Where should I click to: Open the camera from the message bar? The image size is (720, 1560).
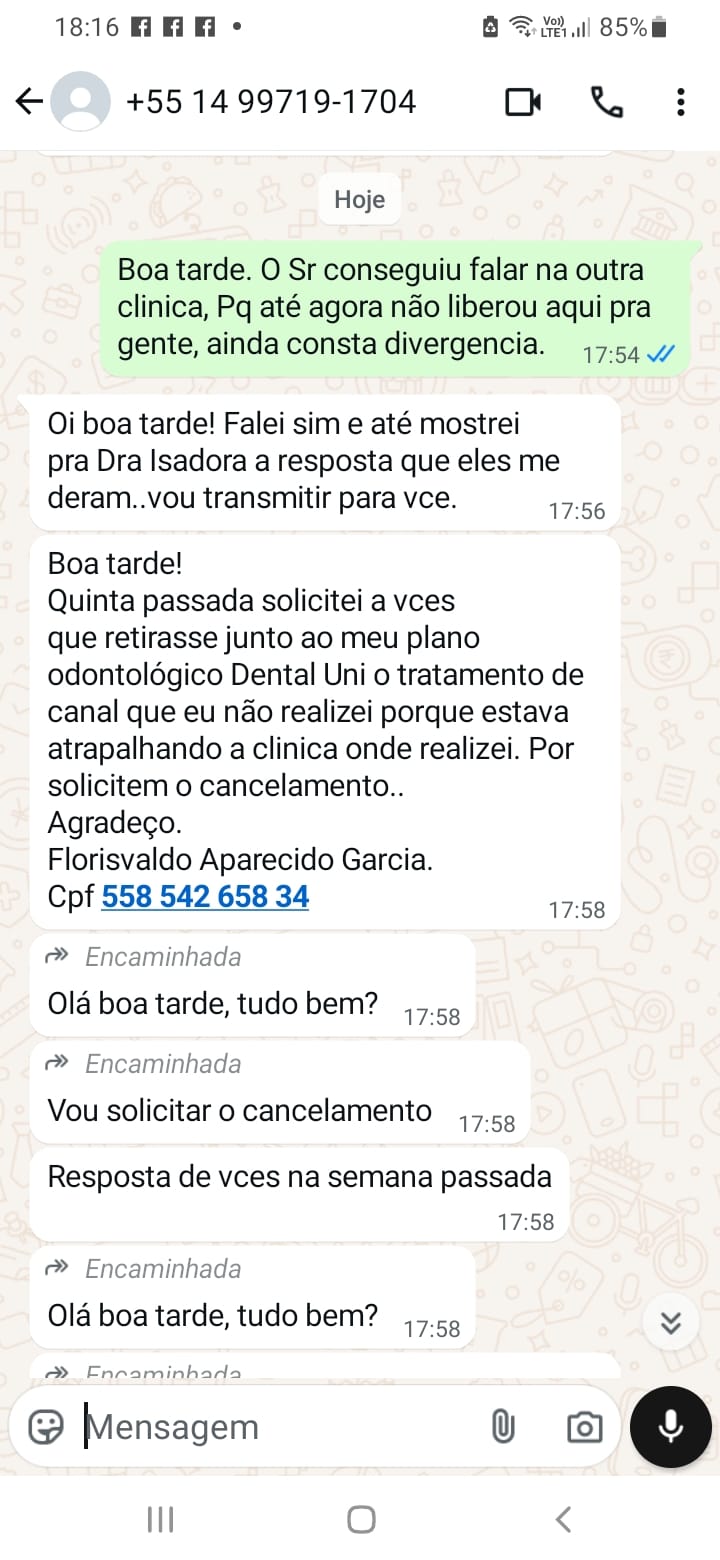pos(584,1427)
